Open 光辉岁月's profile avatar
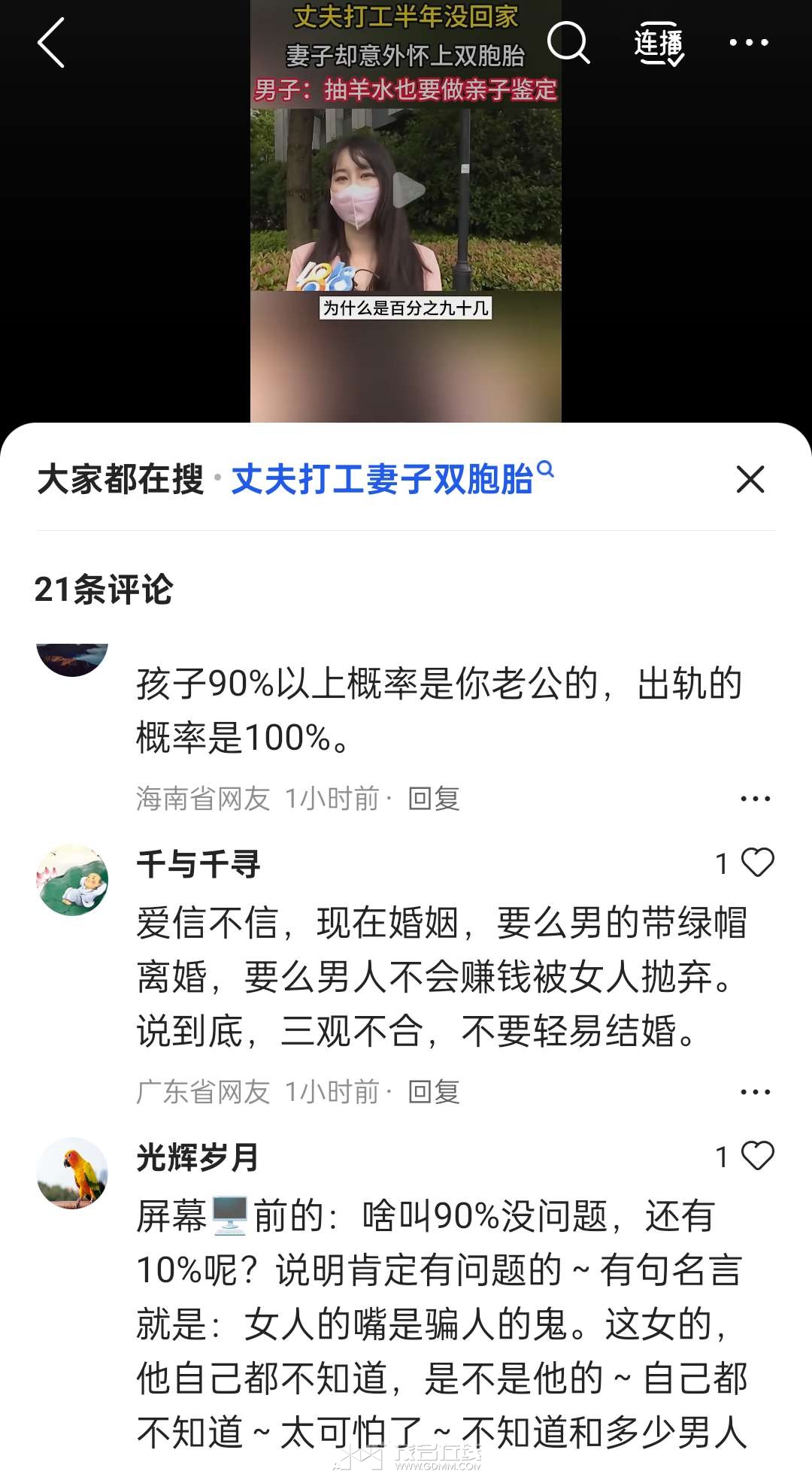Viewport: 812px width, 1474px height. click(x=72, y=1173)
